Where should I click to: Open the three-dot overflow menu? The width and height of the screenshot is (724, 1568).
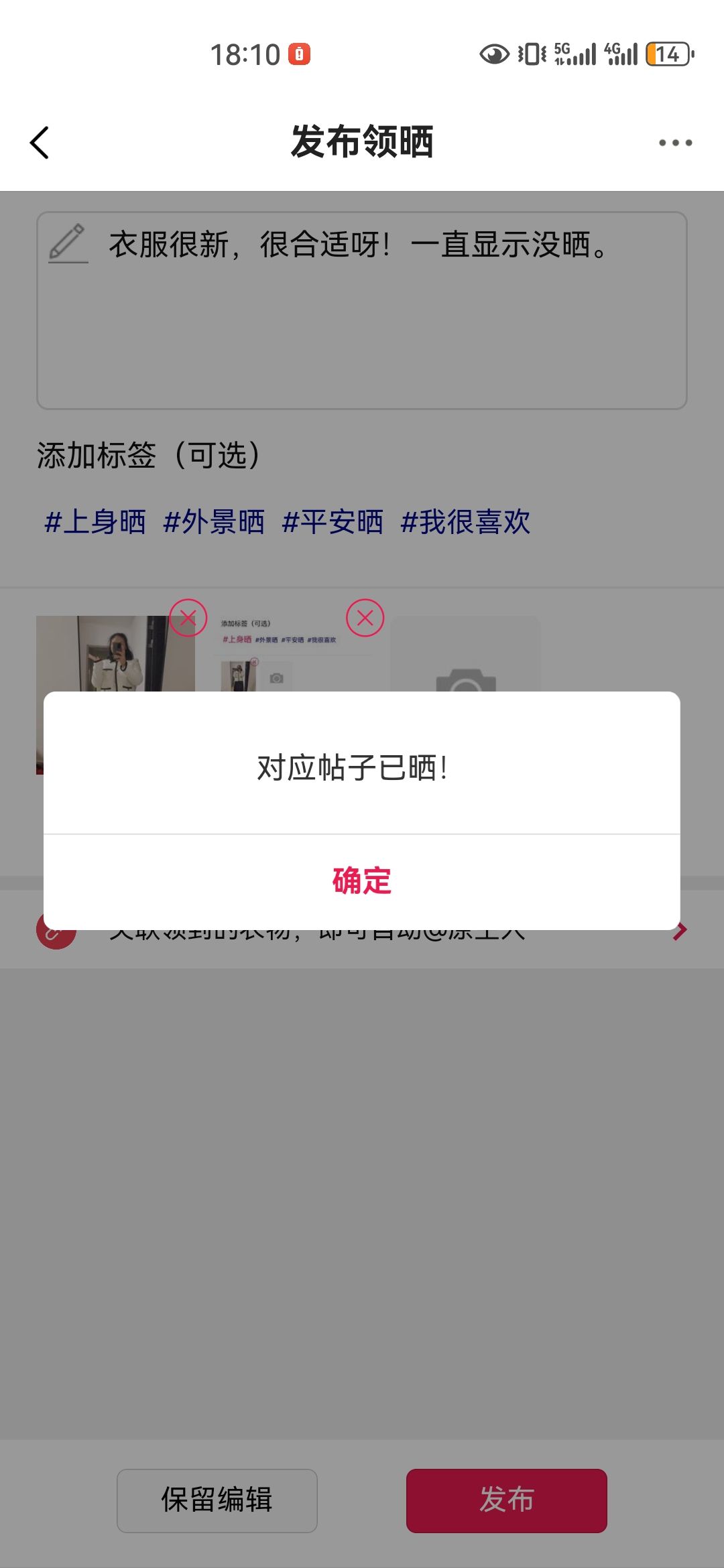pos(675,143)
